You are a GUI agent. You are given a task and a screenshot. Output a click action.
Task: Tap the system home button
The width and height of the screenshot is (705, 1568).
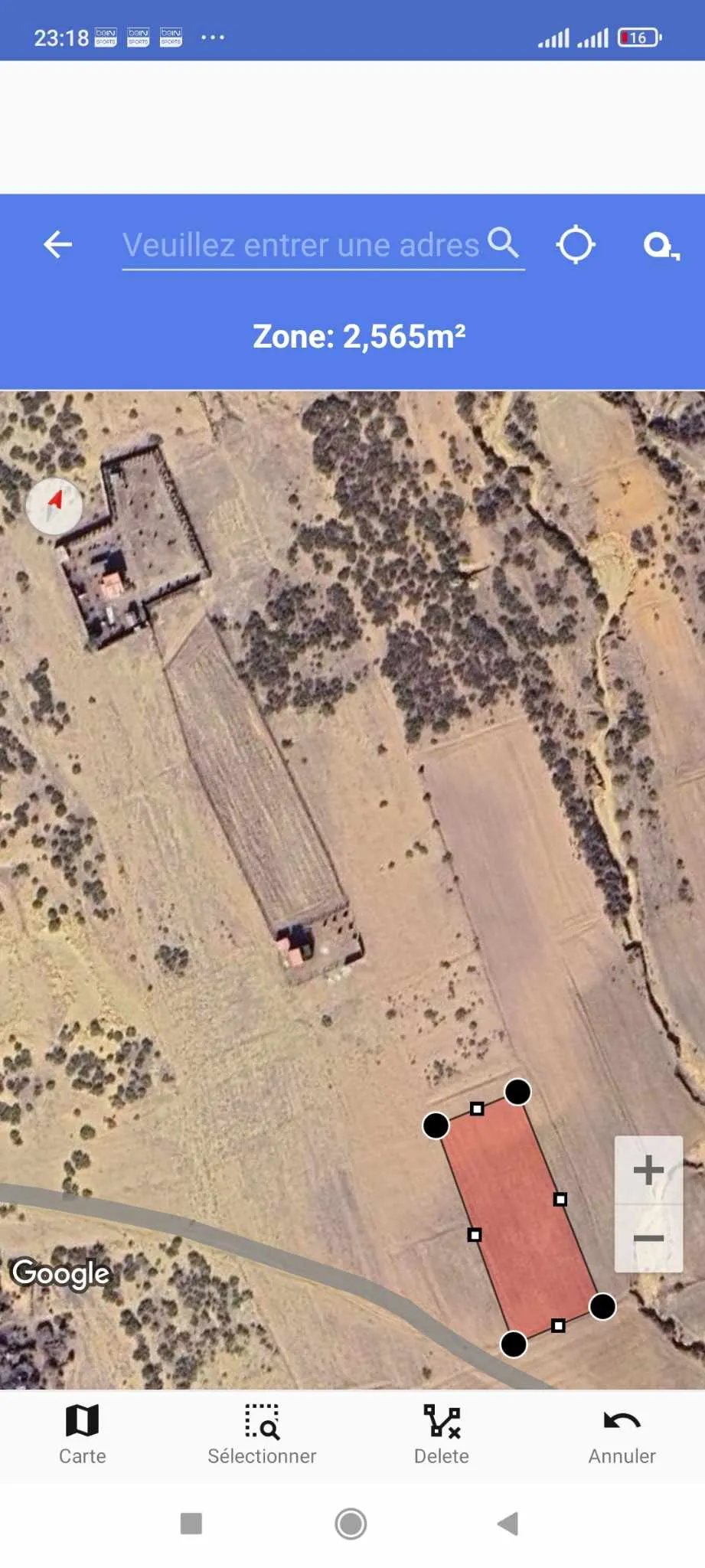(351, 1524)
